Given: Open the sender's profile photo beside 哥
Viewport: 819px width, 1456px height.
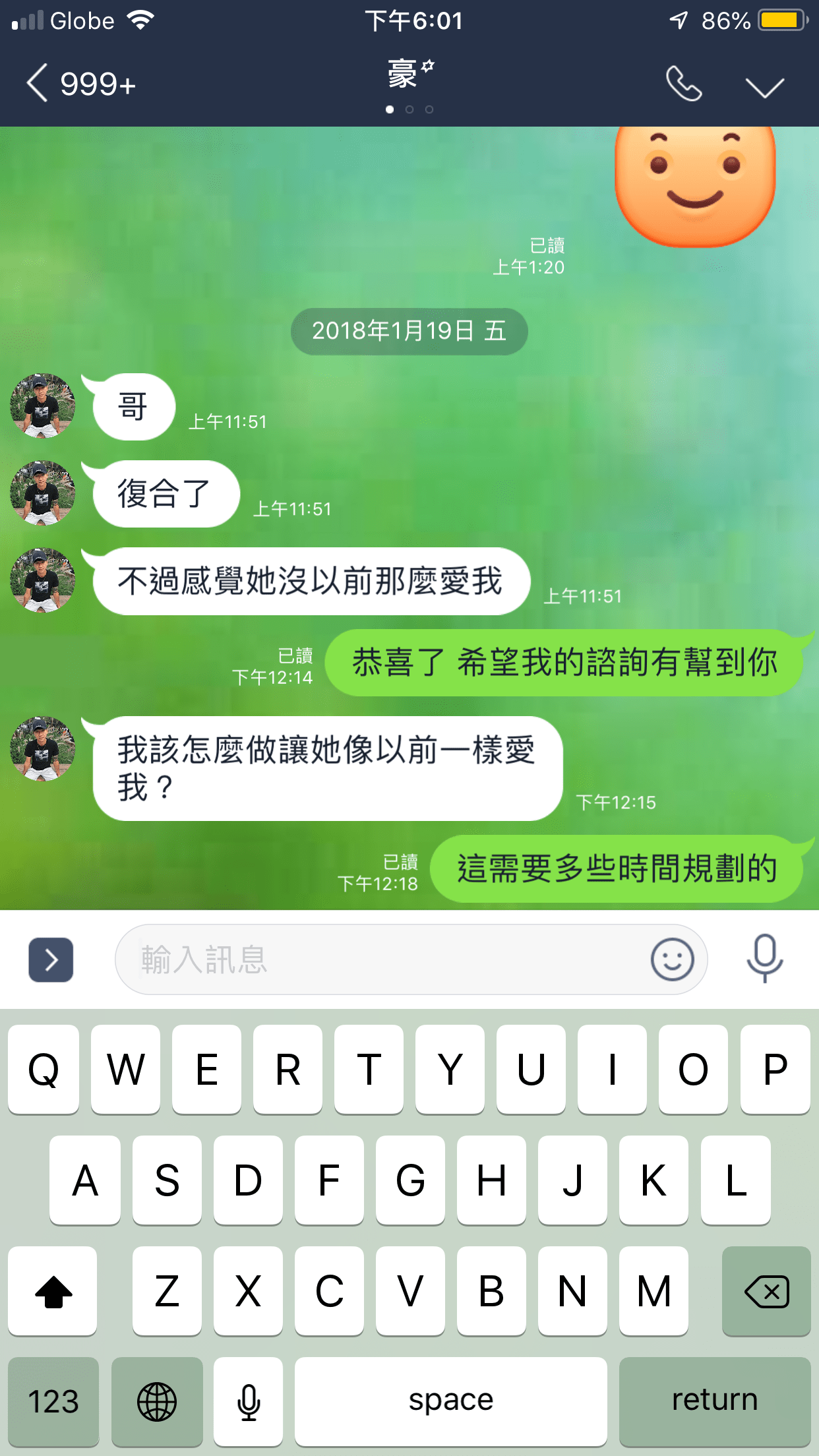Looking at the screenshot, I should [x=43, y=406].
